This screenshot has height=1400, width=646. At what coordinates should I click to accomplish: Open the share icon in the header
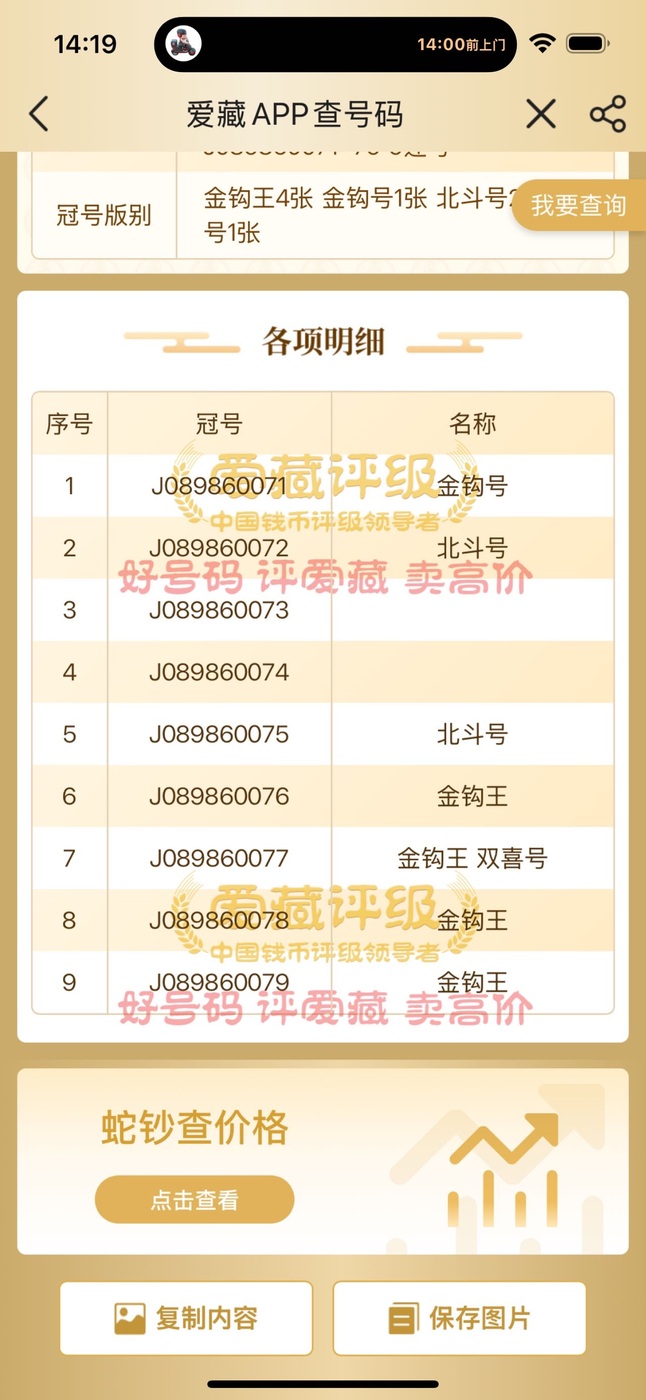608,114
